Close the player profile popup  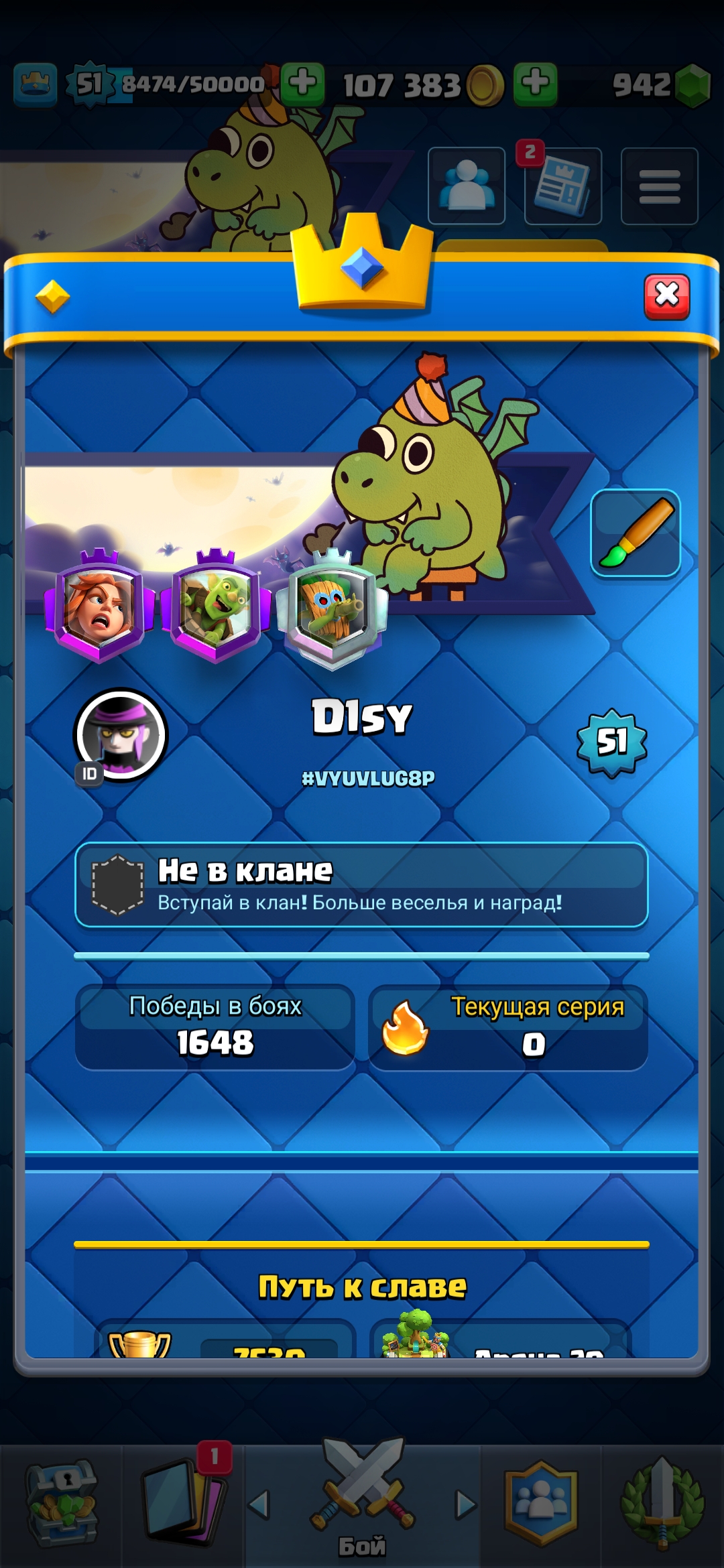click(x=666, y=296)
